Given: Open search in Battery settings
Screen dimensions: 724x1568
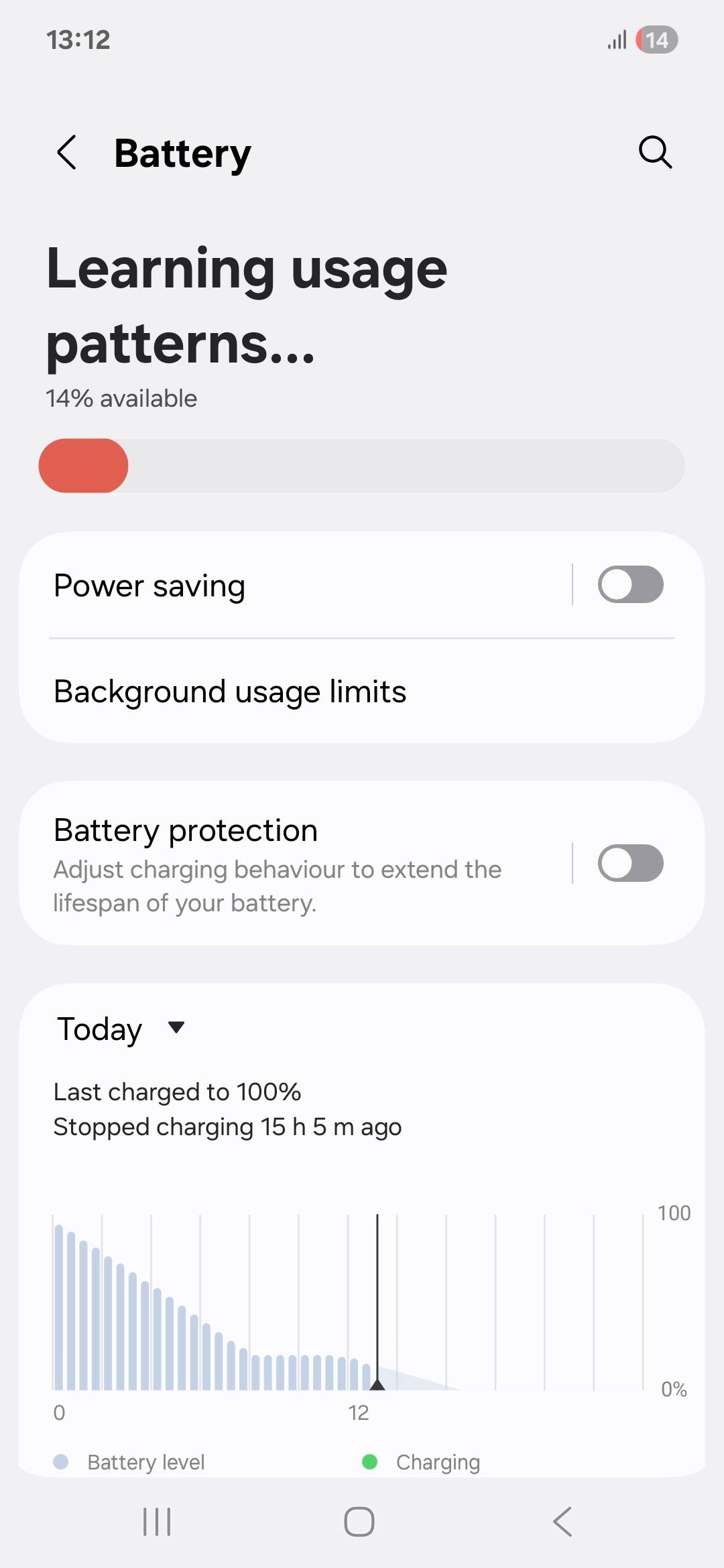Looking at the screenshot, I should tap(655, 153).
